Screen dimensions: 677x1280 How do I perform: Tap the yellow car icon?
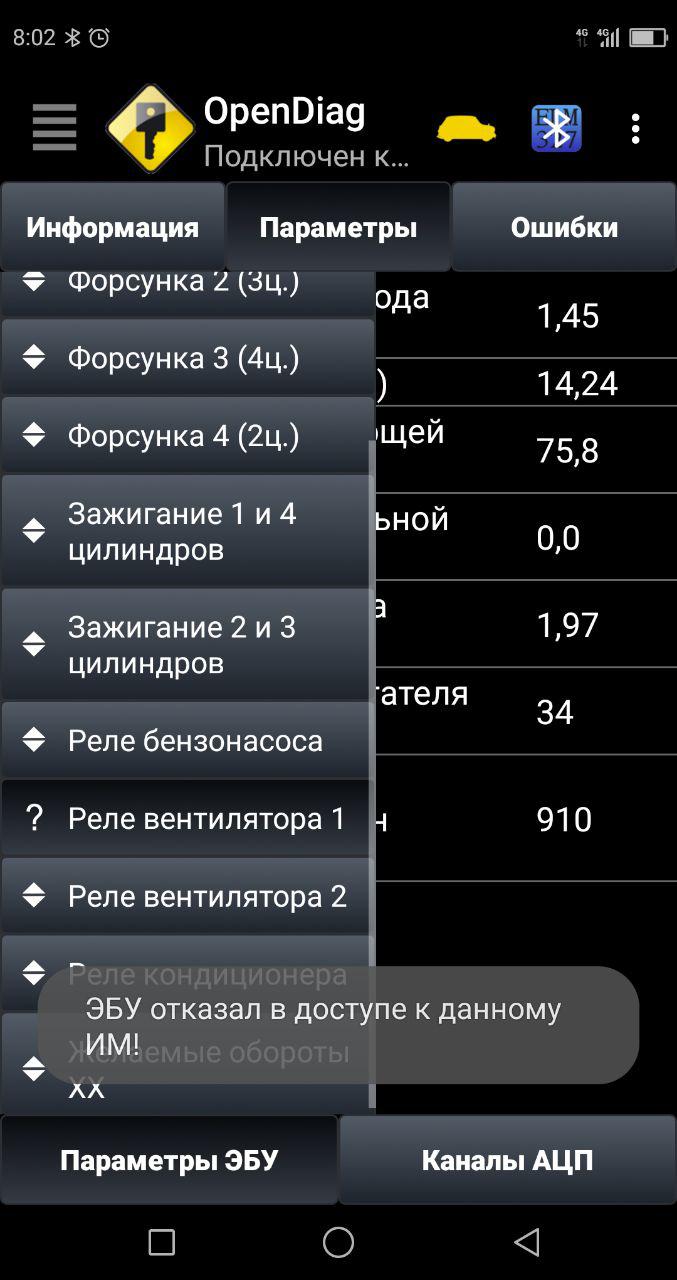coord(466,129)
